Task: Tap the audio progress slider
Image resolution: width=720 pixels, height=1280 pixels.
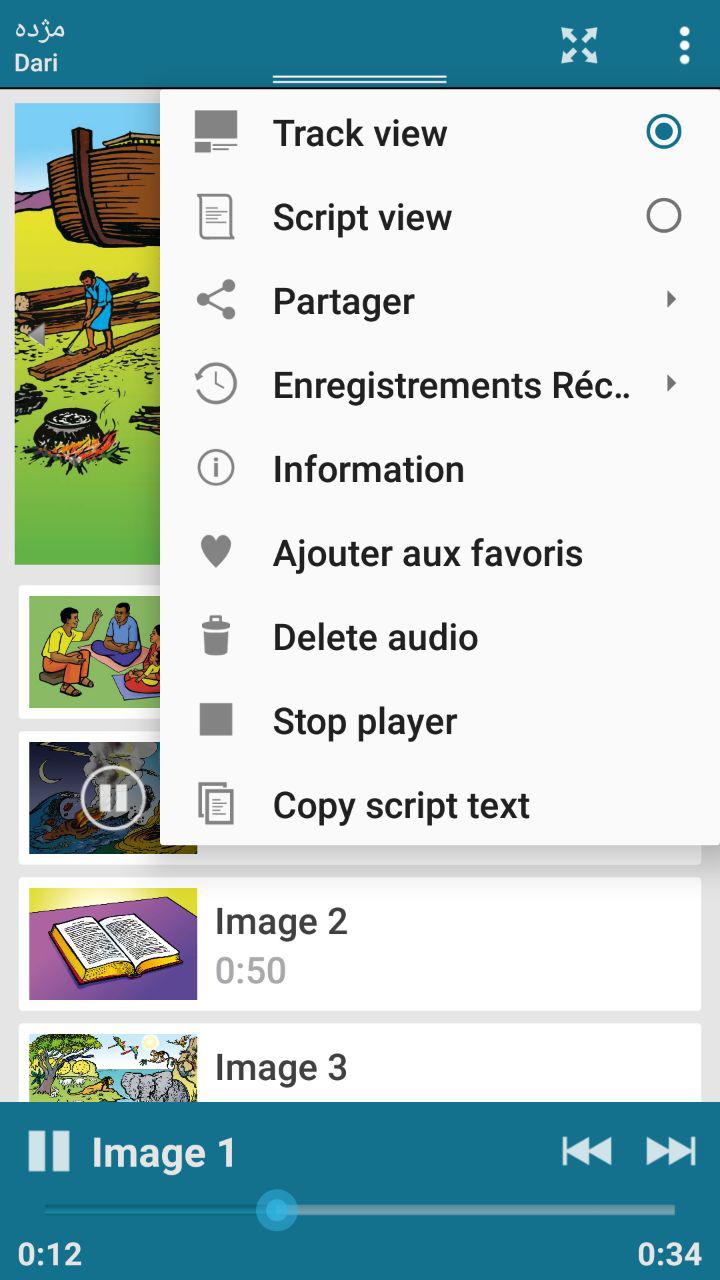Action: point(360,1211)
